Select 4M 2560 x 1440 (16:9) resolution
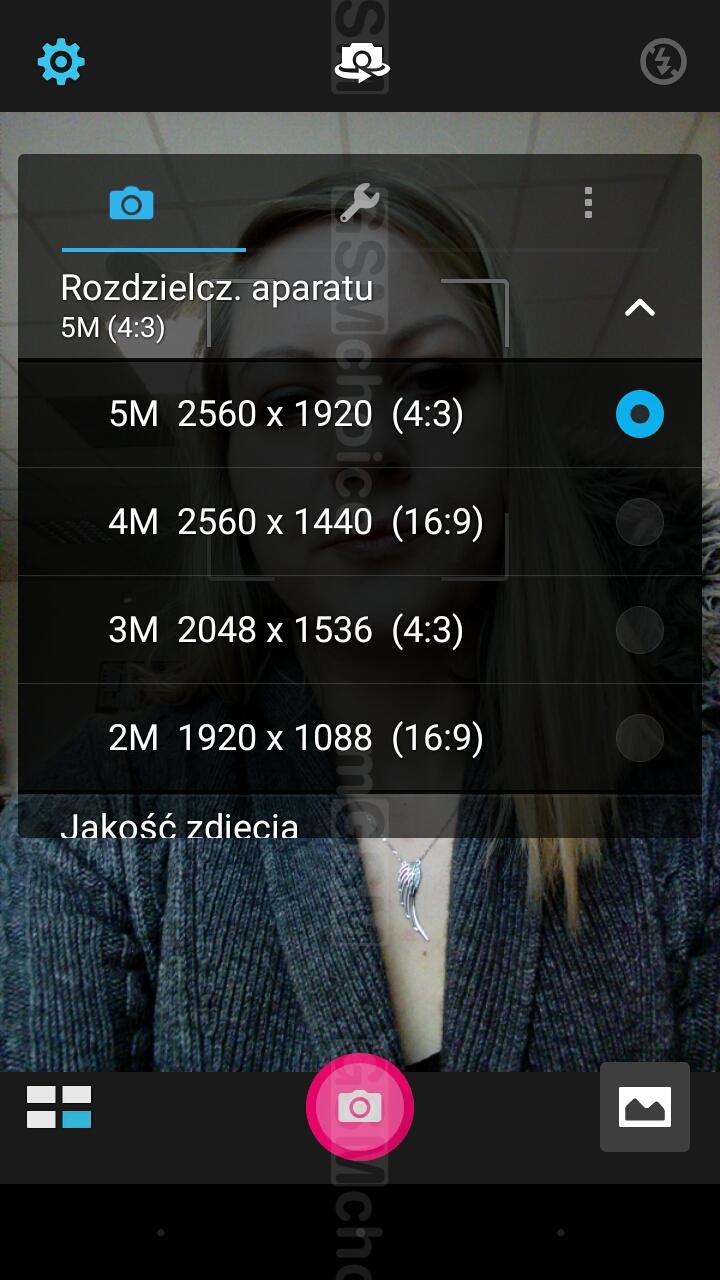 (360, 522)
